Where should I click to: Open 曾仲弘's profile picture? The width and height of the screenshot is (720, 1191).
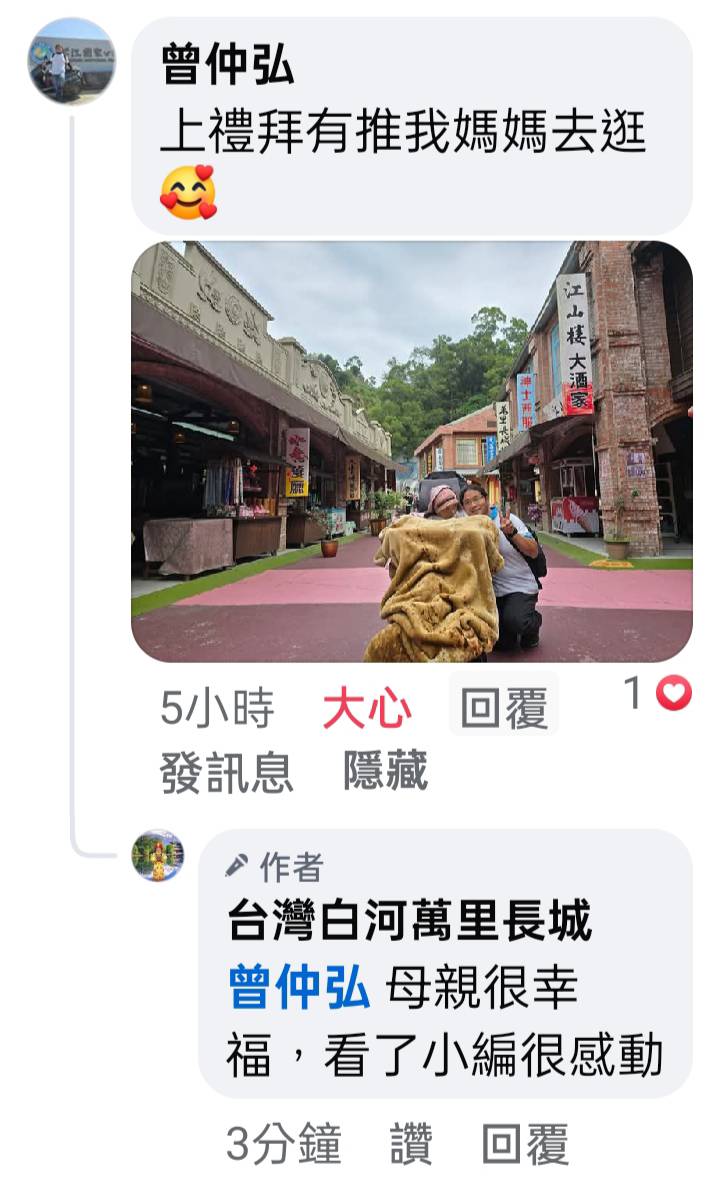point(71,60)
